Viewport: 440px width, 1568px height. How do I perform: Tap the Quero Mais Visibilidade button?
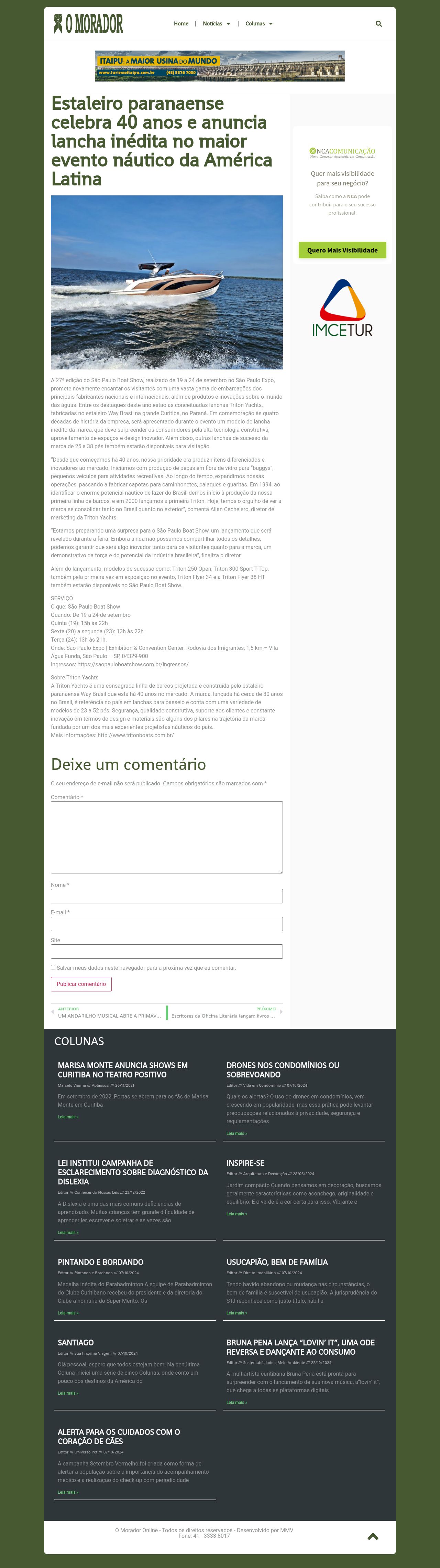tap(342, 250)
